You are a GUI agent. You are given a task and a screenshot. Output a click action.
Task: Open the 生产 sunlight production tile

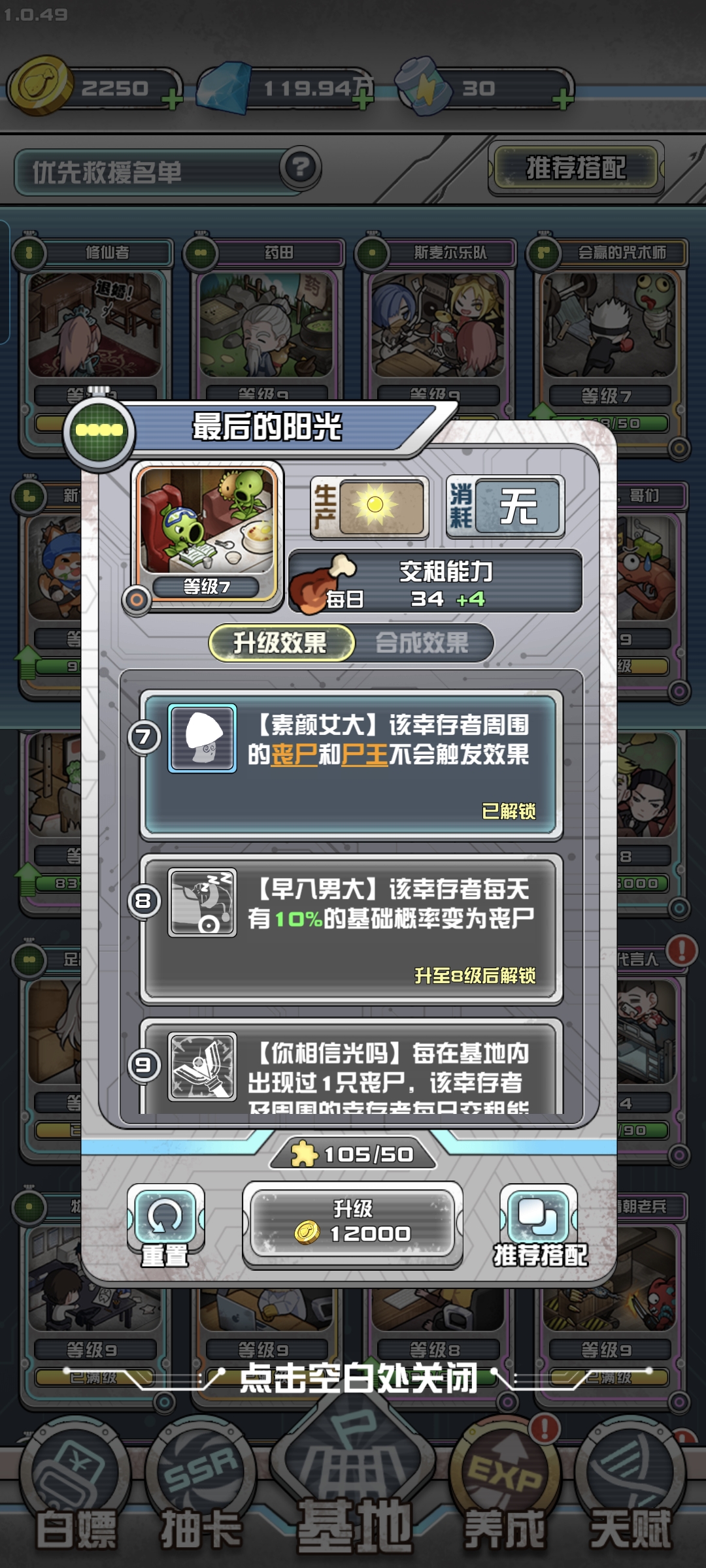point(369,507)
